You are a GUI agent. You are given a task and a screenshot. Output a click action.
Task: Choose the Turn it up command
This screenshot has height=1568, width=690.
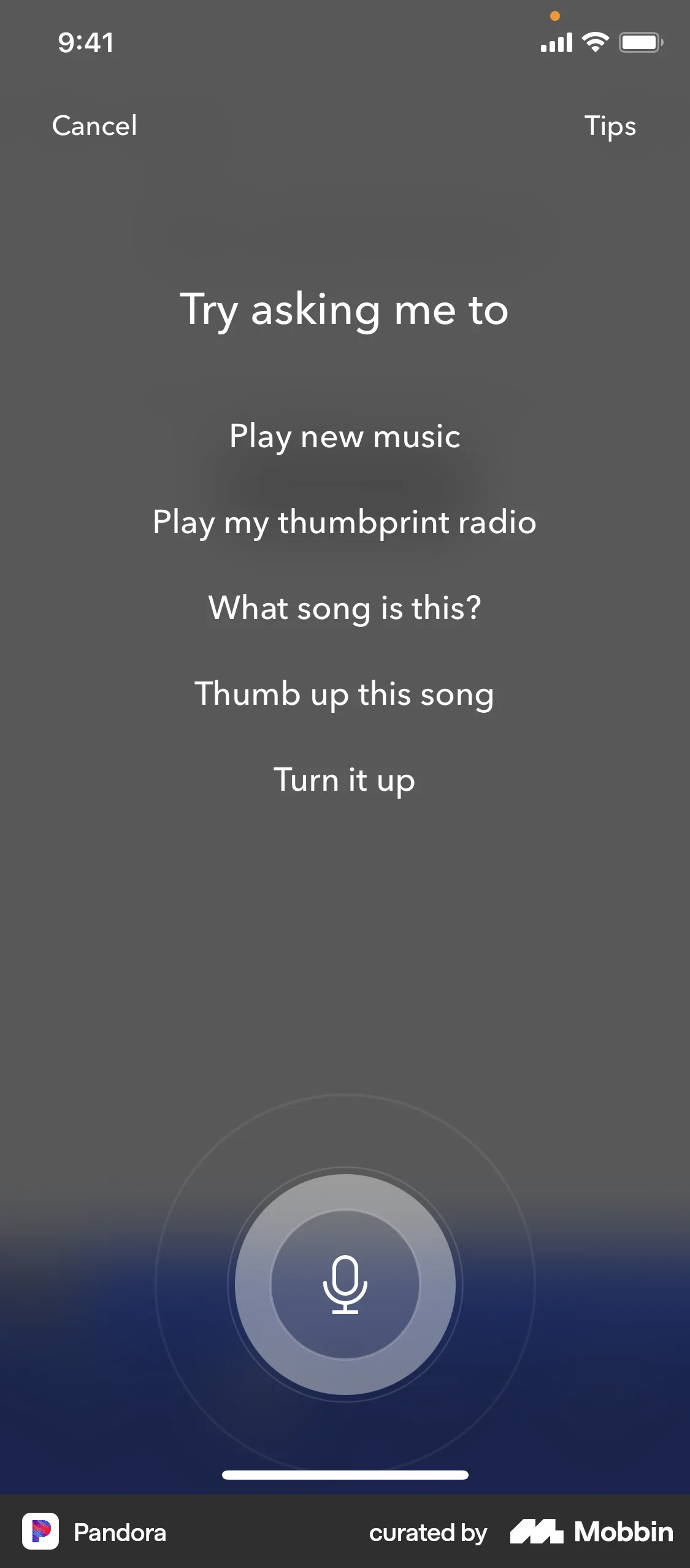pos(345,780)
